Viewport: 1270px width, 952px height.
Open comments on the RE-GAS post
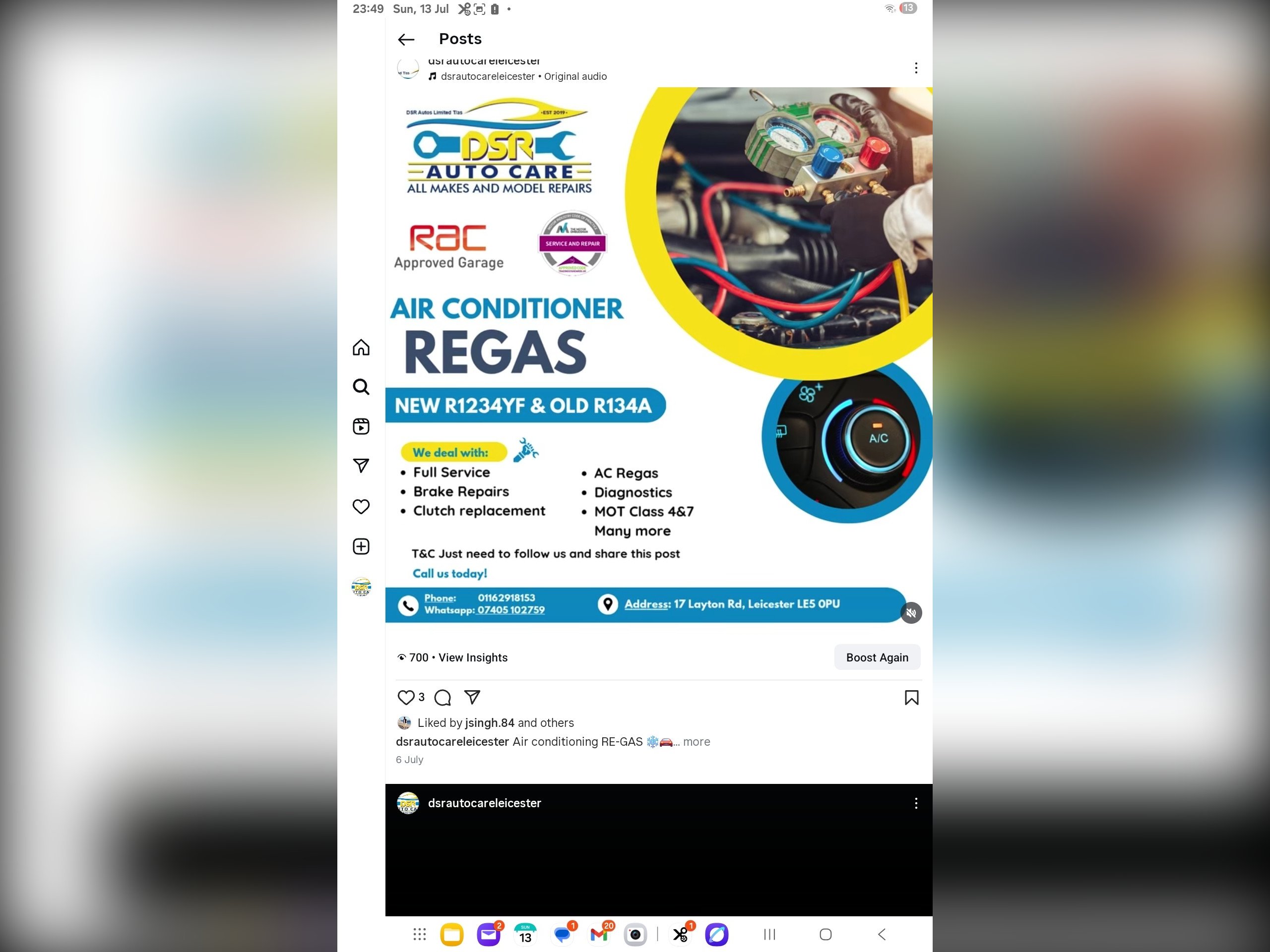(x=443, y=697)
